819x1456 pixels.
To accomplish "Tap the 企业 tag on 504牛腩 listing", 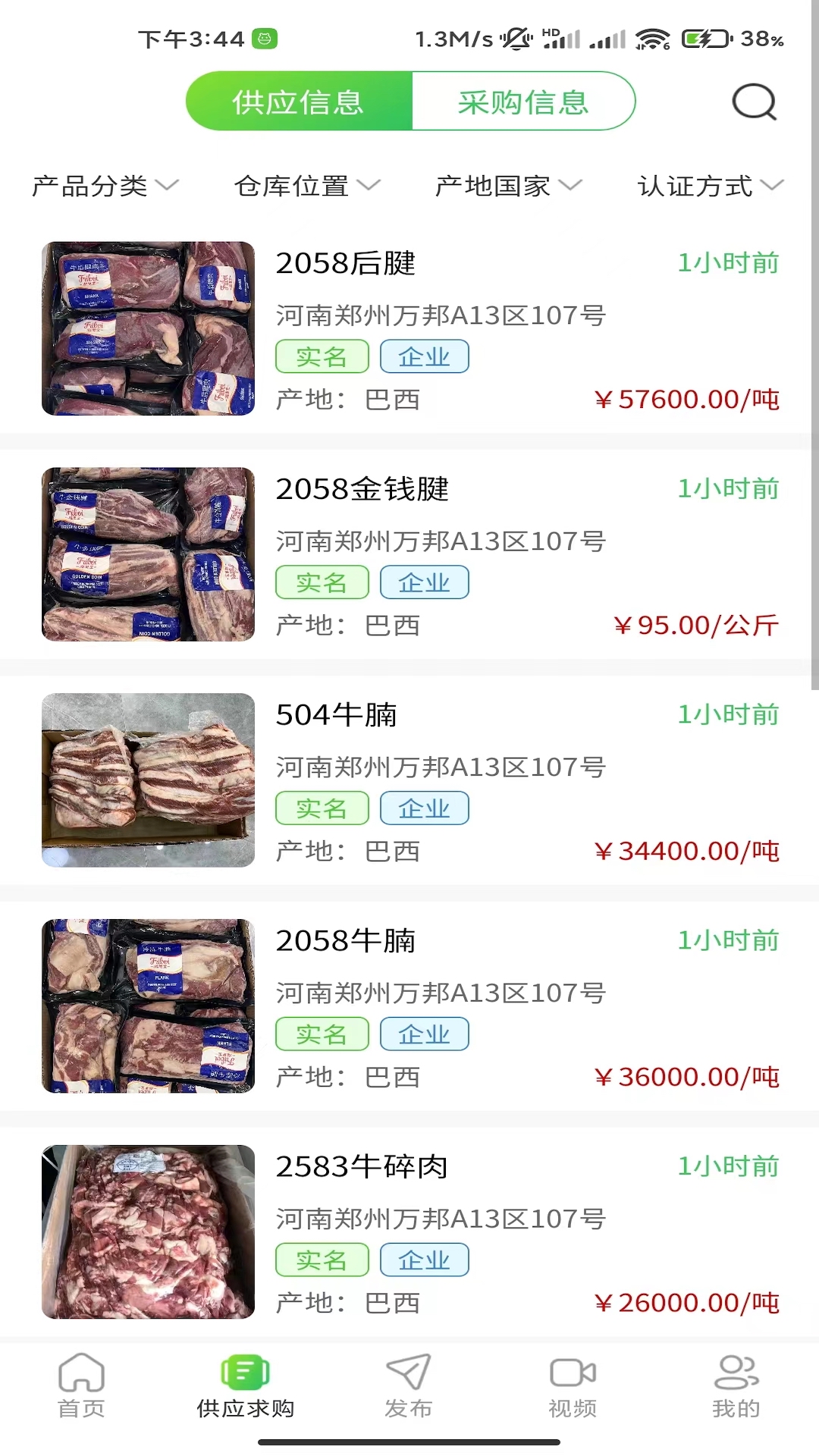I will (424, 808).
